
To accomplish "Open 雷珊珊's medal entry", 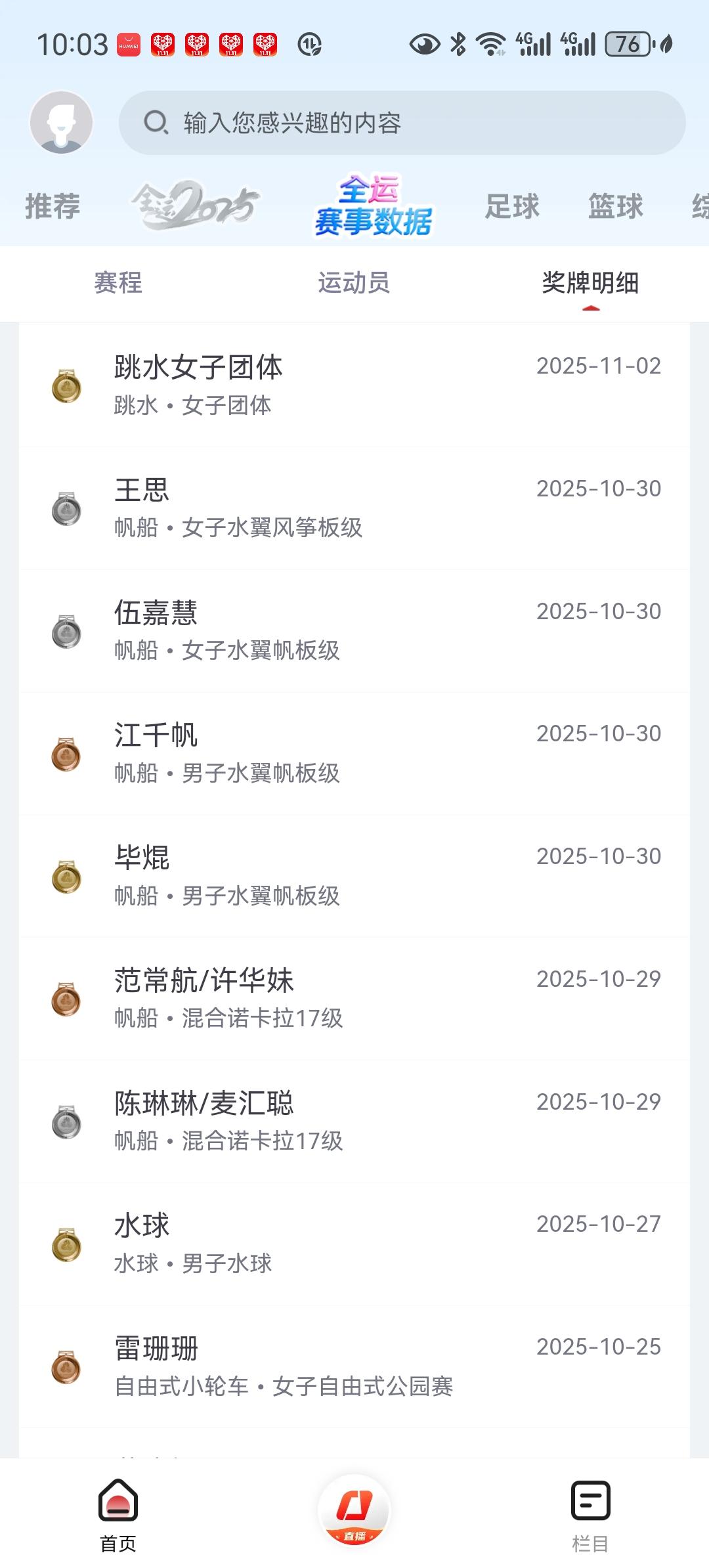I will [x=354, y=1366].
